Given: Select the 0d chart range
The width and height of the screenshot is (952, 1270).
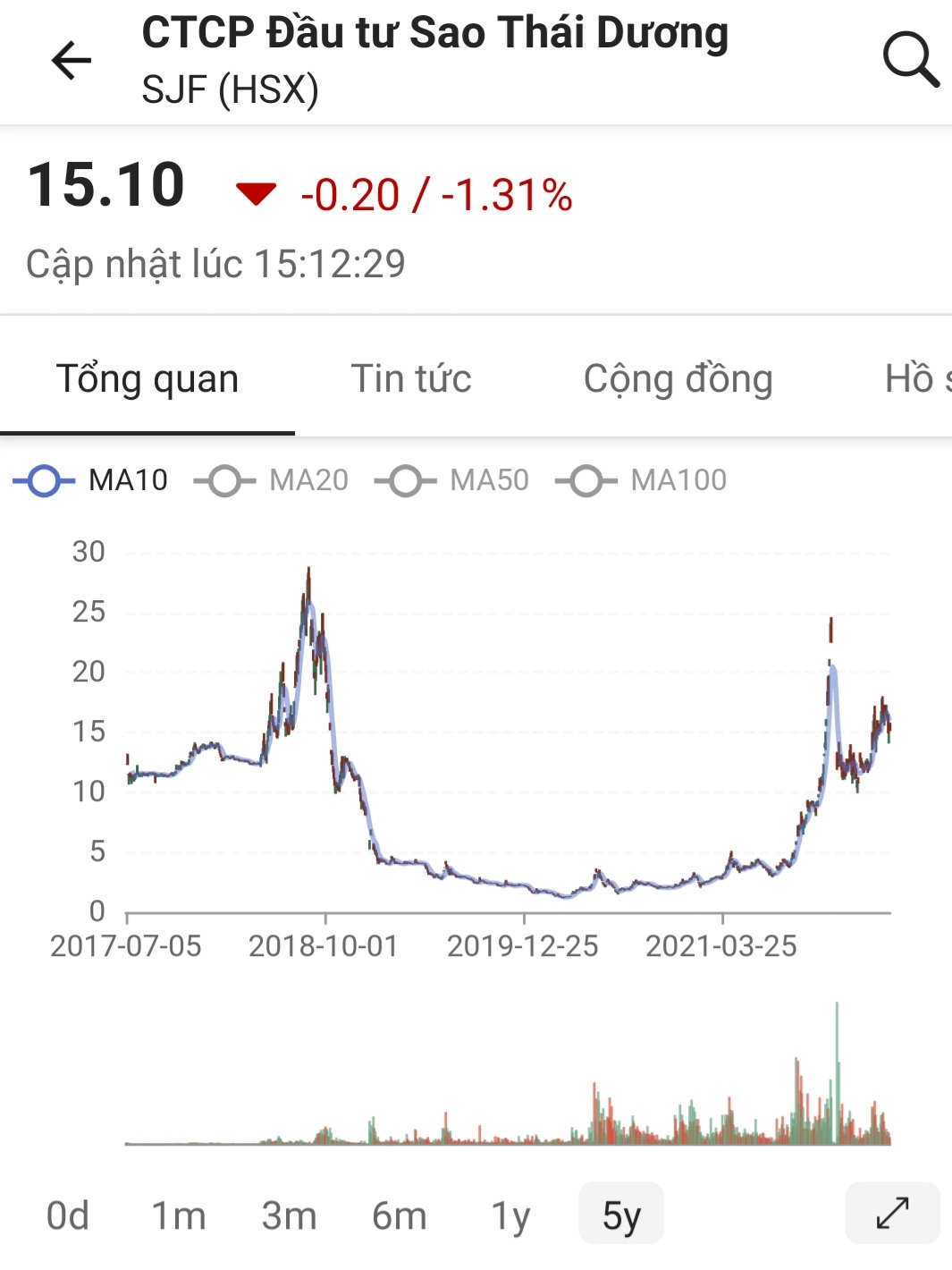Looking at the screenshot, I should 68,1215.
